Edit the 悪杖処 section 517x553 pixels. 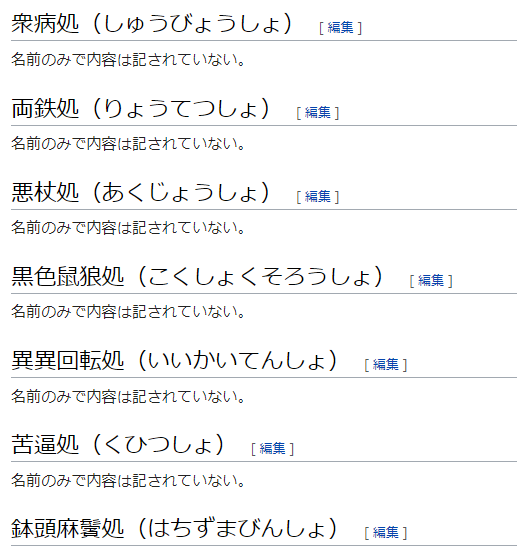(x=318, y=196)
